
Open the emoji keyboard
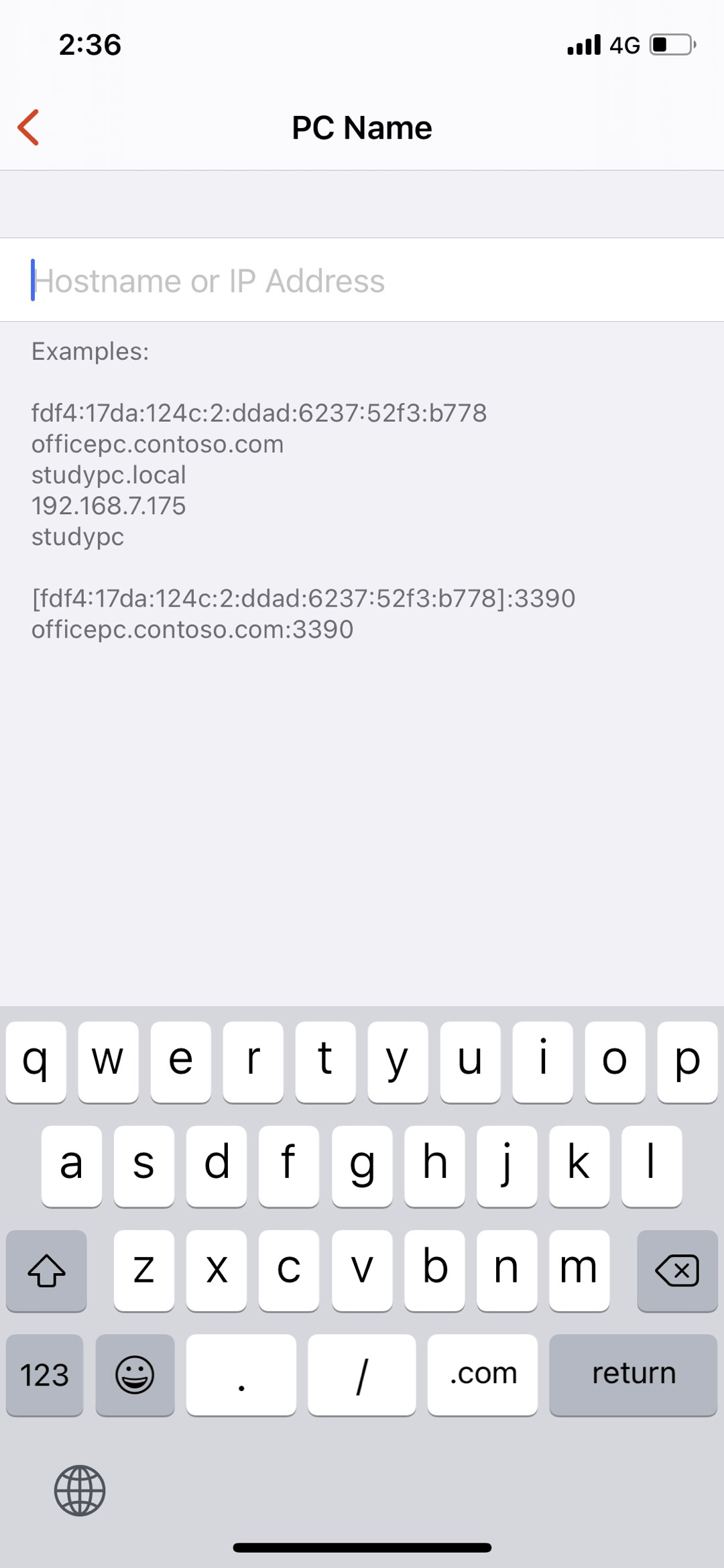coord(135,1374)
